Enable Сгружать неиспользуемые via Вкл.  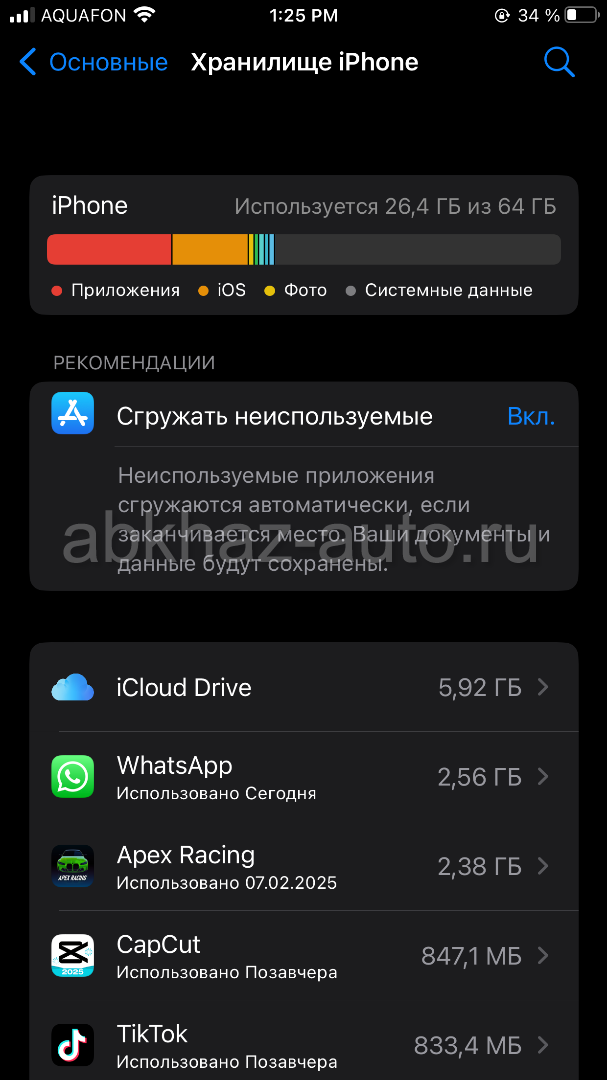[x=531, y=416]
